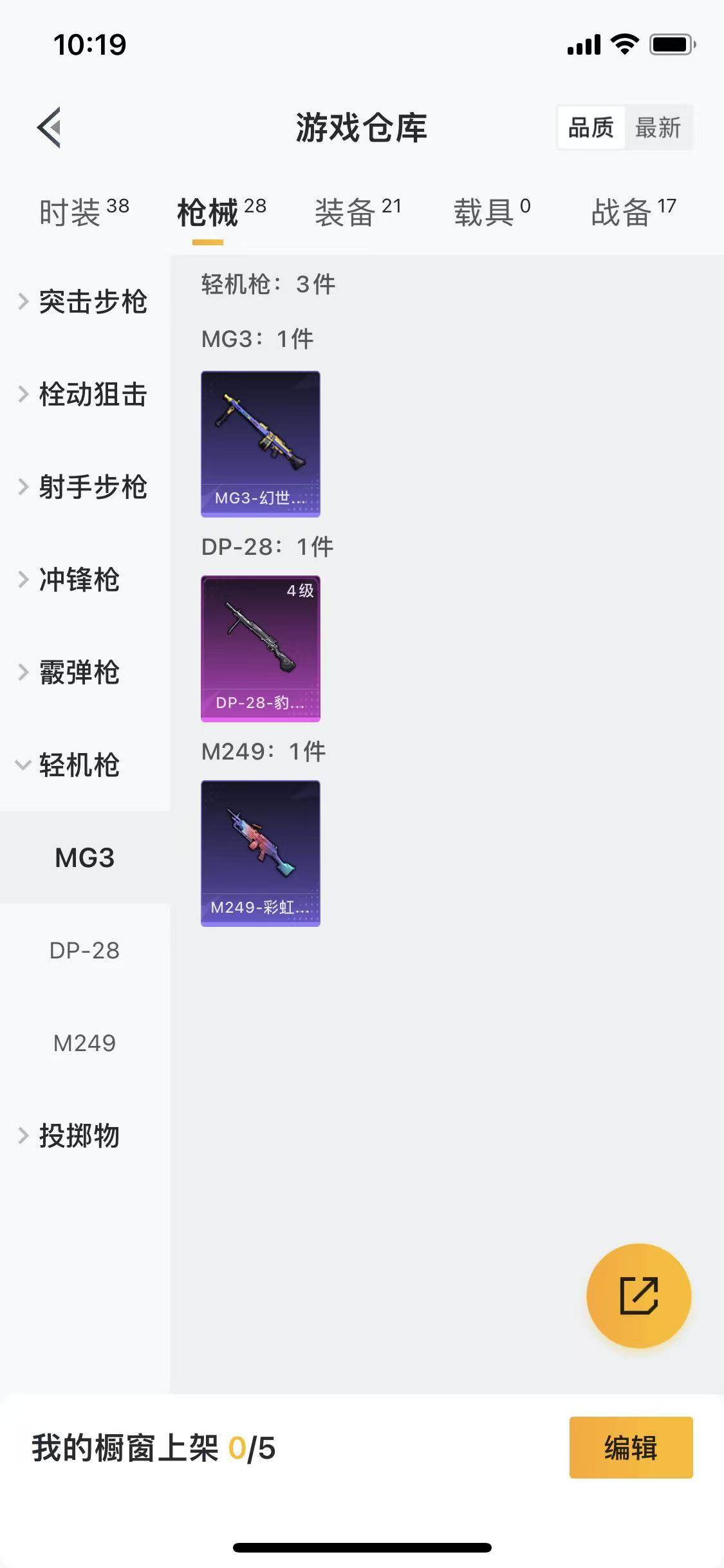Select the MG3-幻世 weapon skin image
The width and height of the screenshot is (724, 1568).
click(x=260, y=442)
